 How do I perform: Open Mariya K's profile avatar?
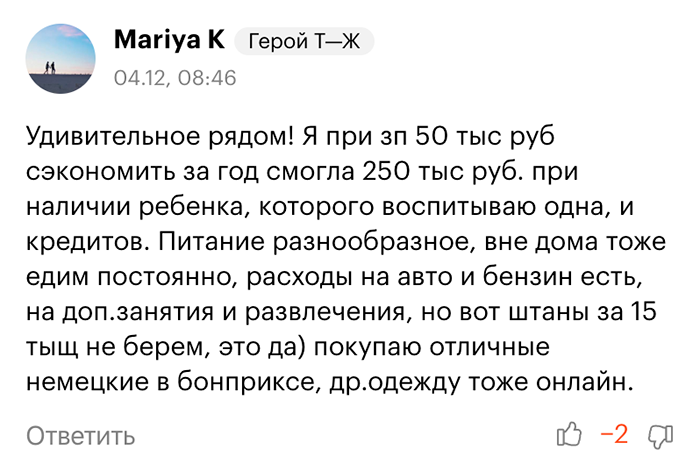coord(59,58)
